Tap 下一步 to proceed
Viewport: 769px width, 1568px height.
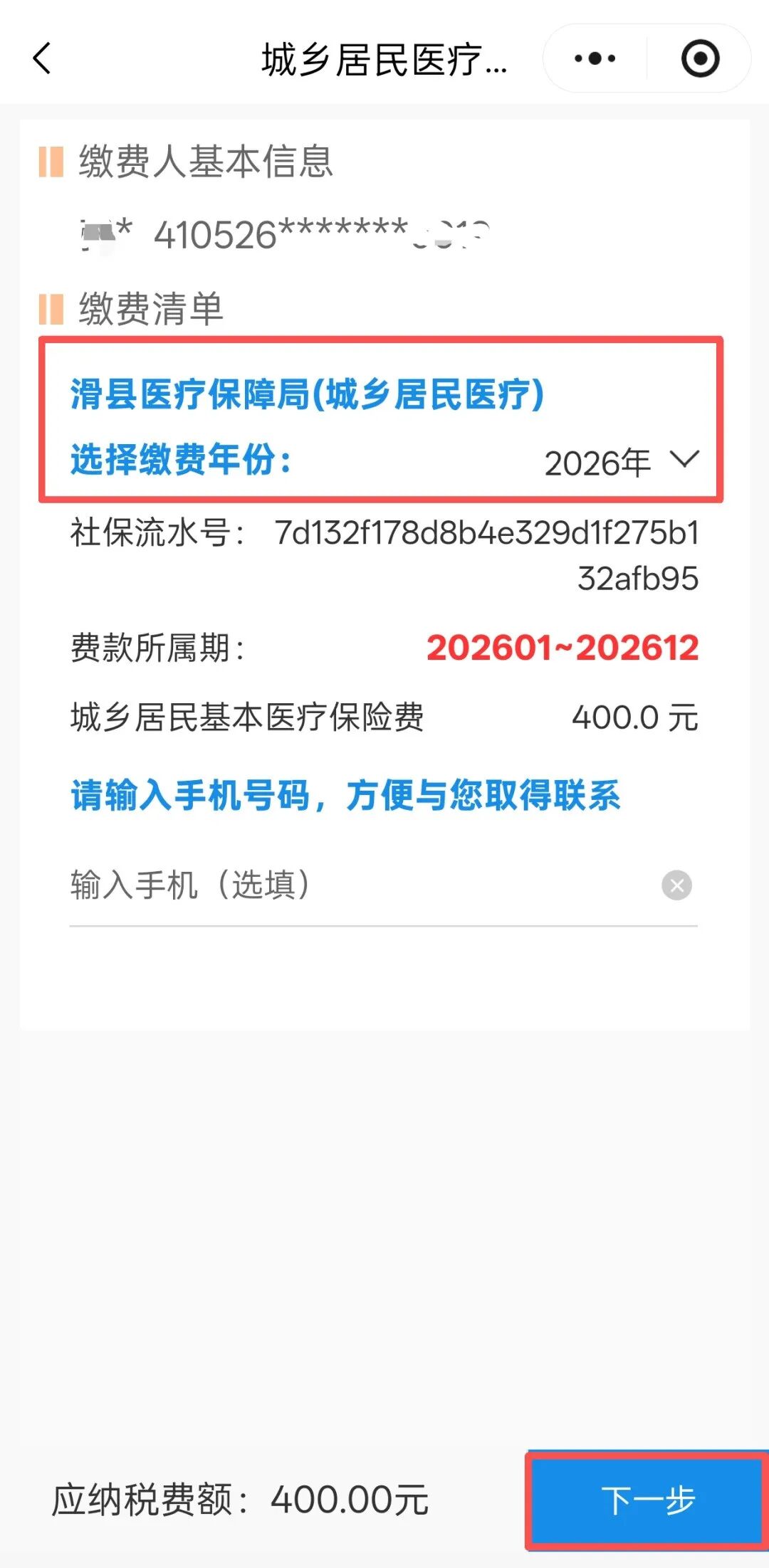(647, 1500)
